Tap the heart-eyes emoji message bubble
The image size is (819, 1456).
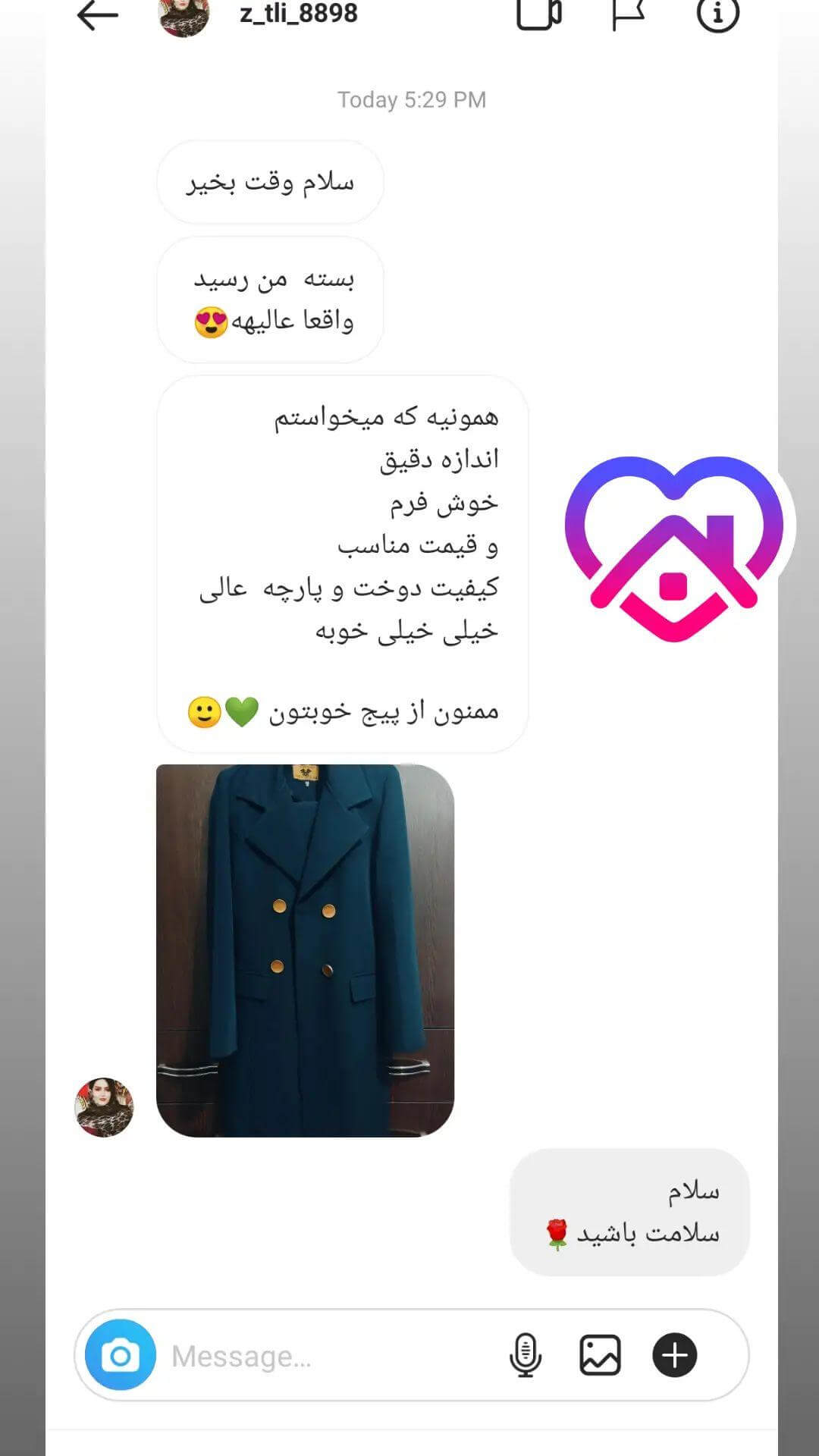click(270, 297)
